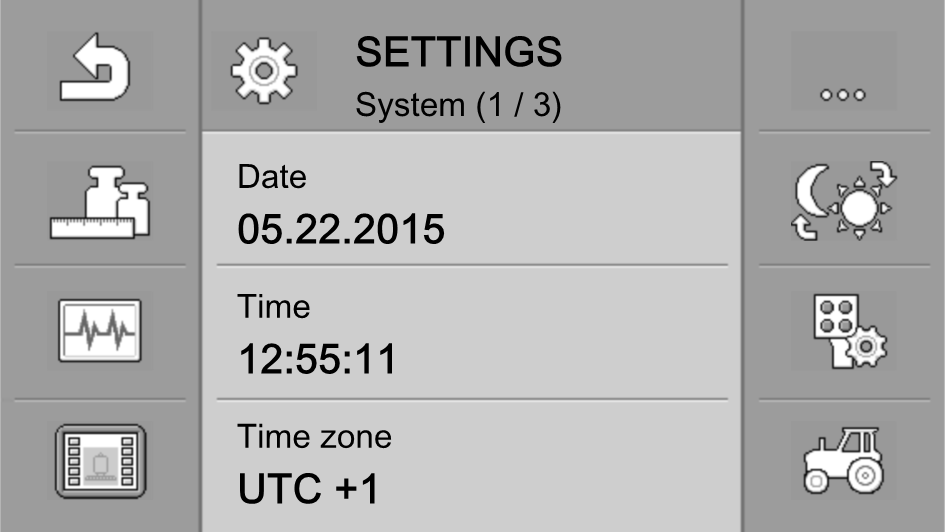Viewport: 945px width, 532px height.
Task: Open the terminal screen layout icon
Action: (x=100, y=460)
